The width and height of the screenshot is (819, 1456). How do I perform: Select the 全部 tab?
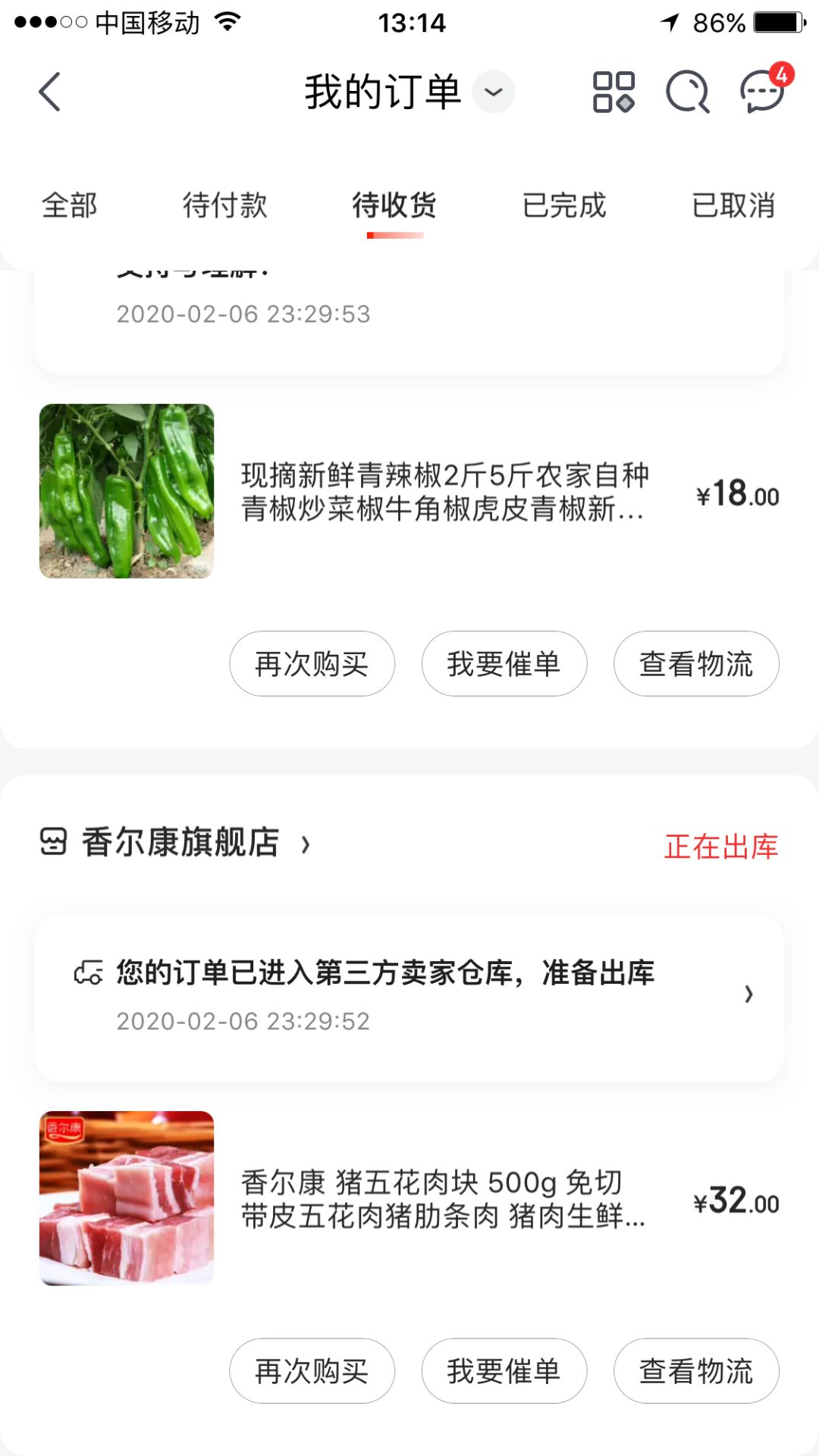pyautogui.click(x=69, y=205)
